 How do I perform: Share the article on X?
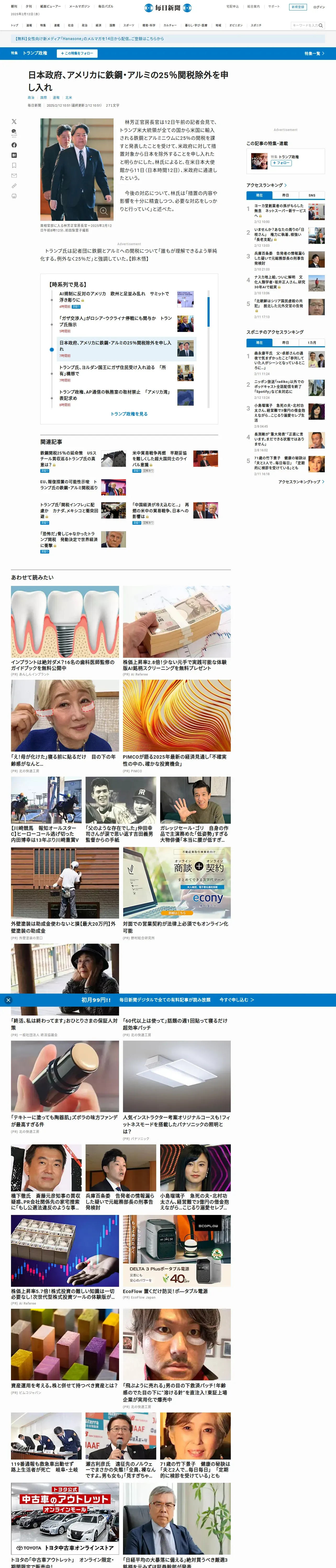pos(14,122)
